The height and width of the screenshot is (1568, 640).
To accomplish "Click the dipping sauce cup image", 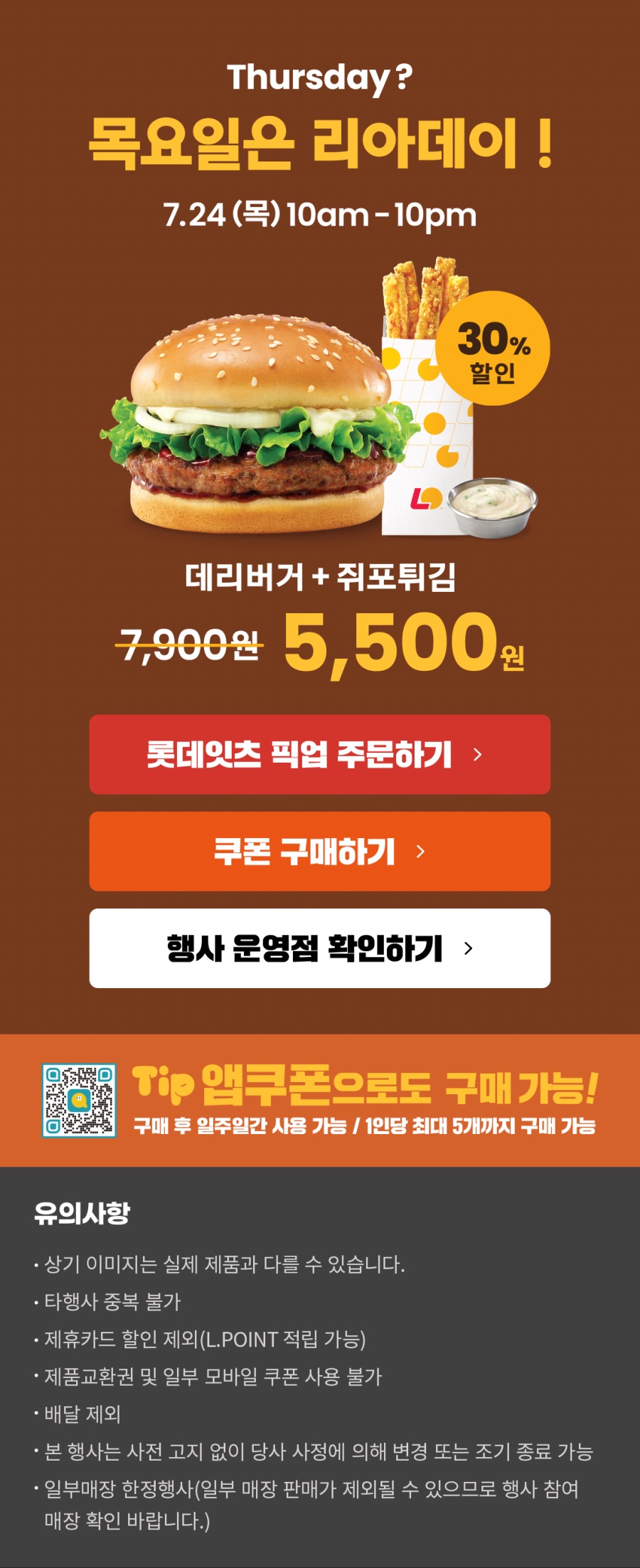I will click(491, 505).
